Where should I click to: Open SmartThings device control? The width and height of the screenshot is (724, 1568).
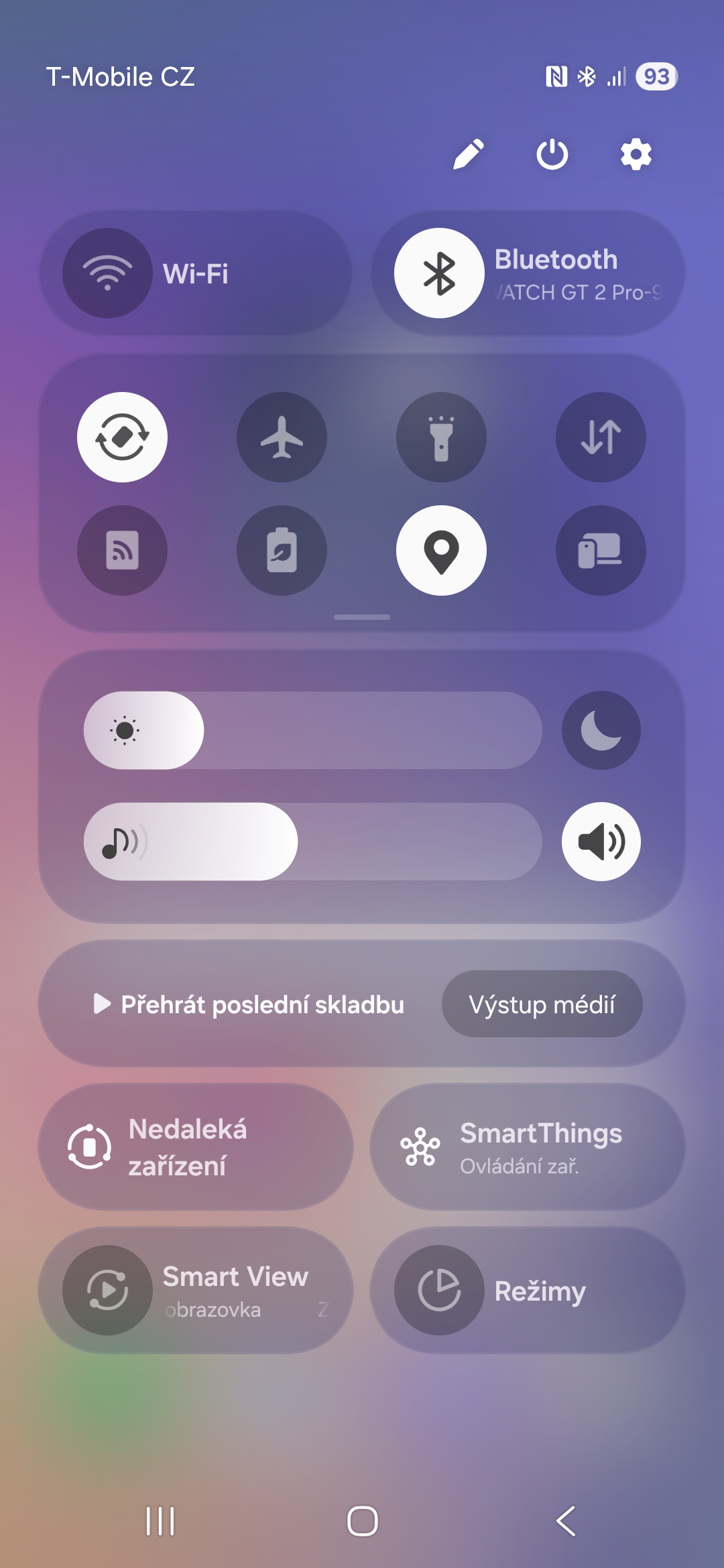point(528,1147)
